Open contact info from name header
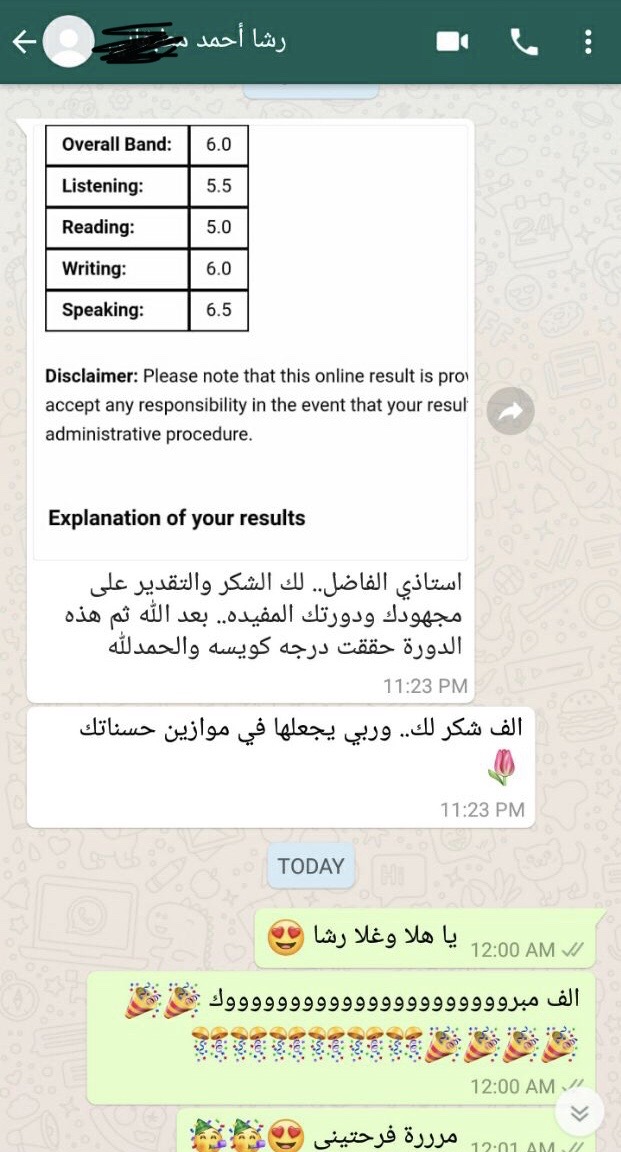 pos(200,42)
